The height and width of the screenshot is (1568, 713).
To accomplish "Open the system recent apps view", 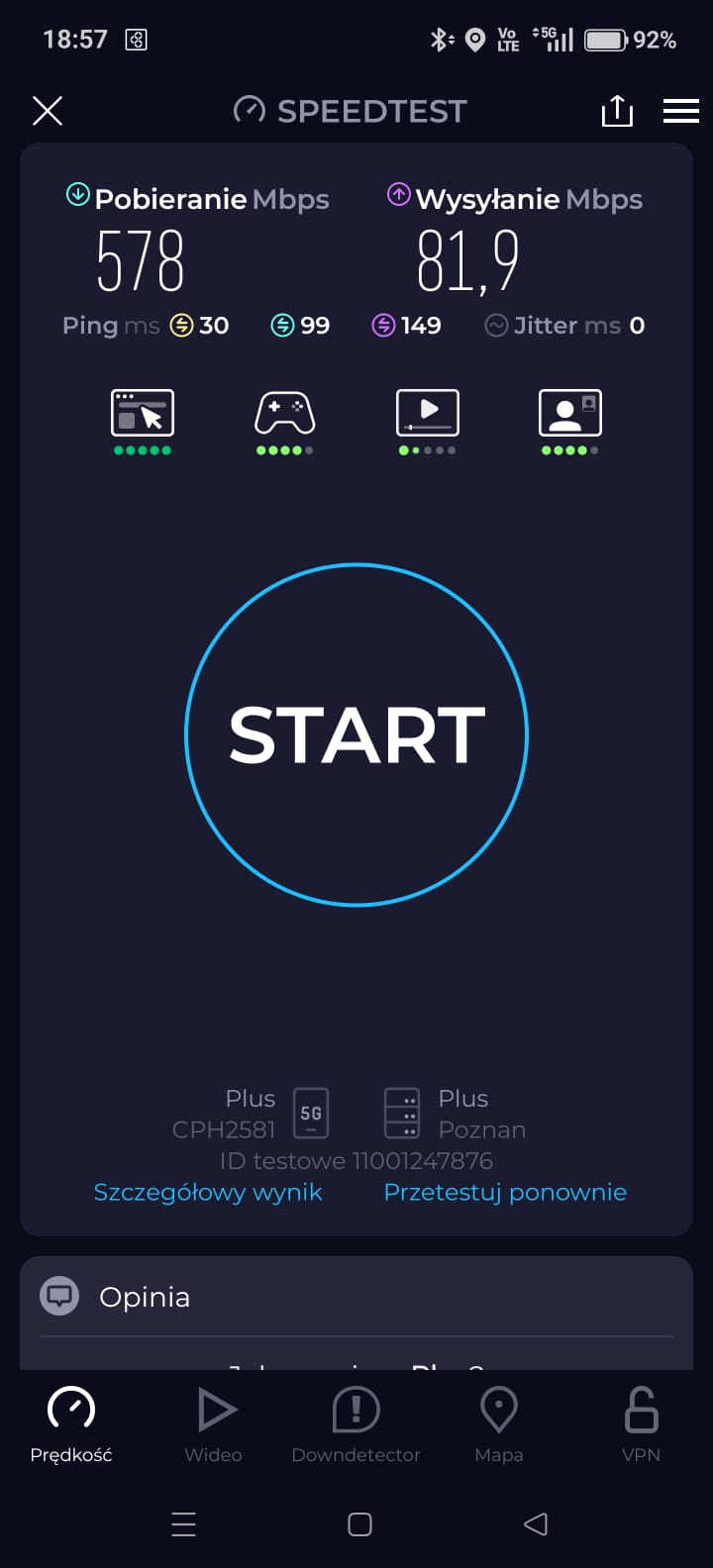I will [x=184, y=1524].
